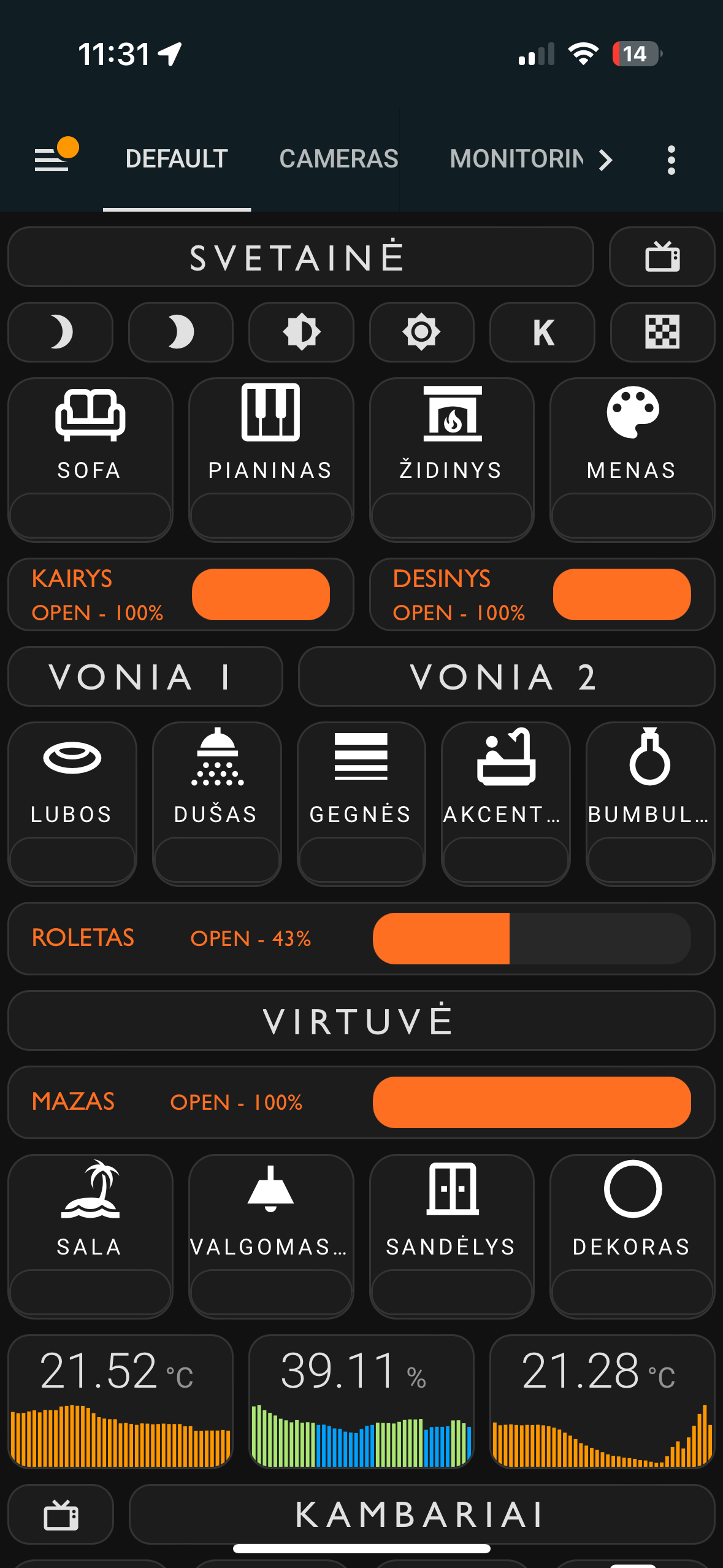Open the 39.11 % humidity sensor card

click(361, 1401)
